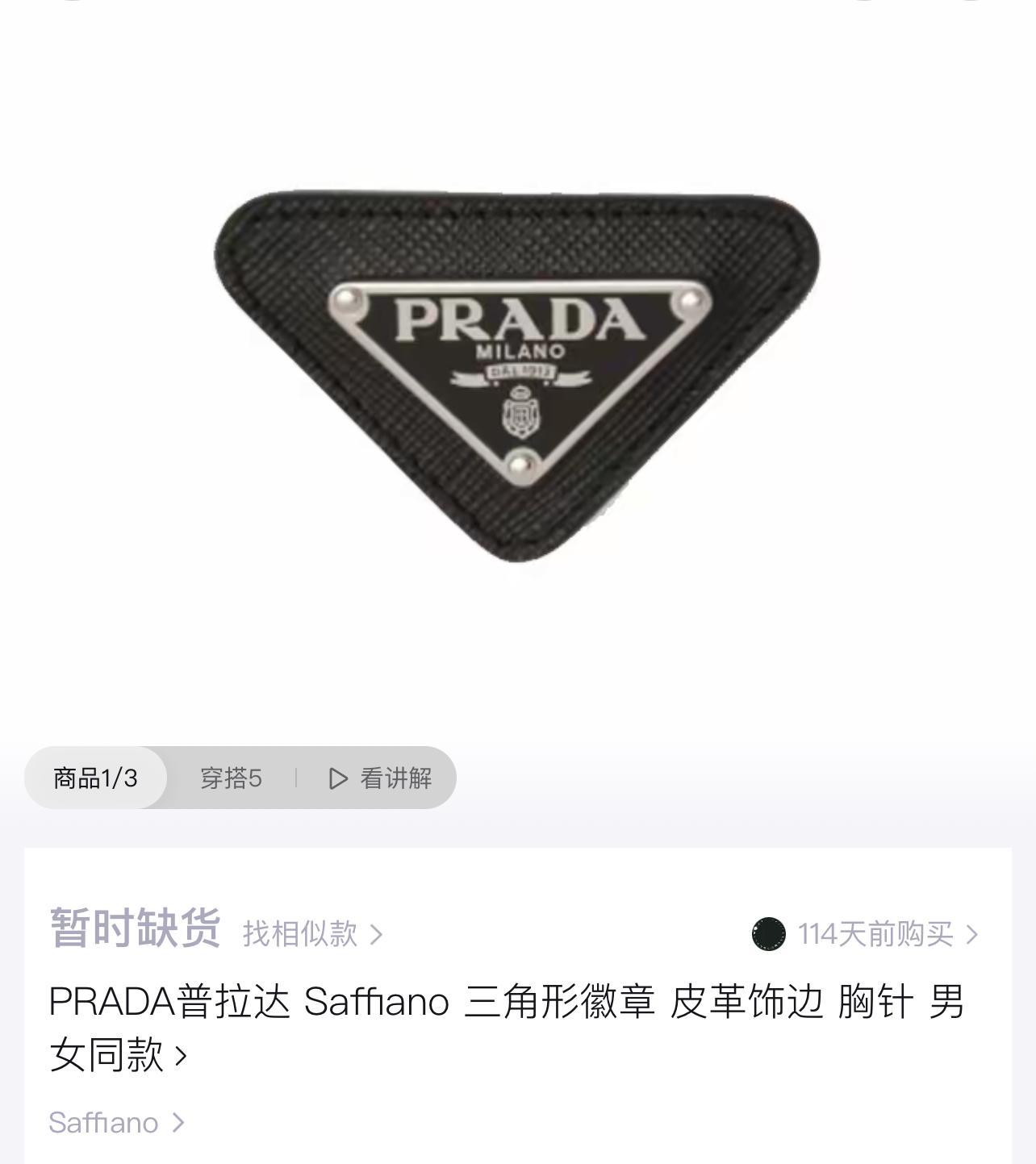Switch to the 穿搭5 outfits tab
1036x1164 pixels.
coord(231,778)
